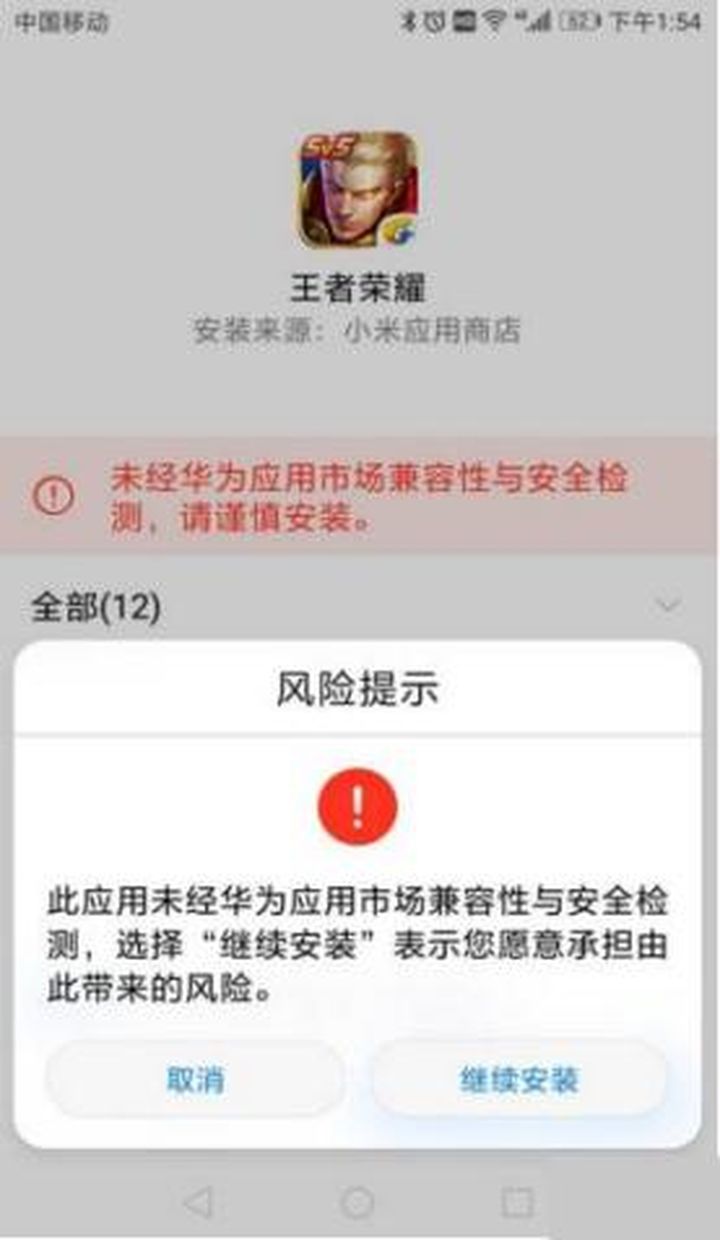Viewport: 720px width, 1240px height.
Task: Expand the 全部(12) permissions chevron
Action: 668,605
